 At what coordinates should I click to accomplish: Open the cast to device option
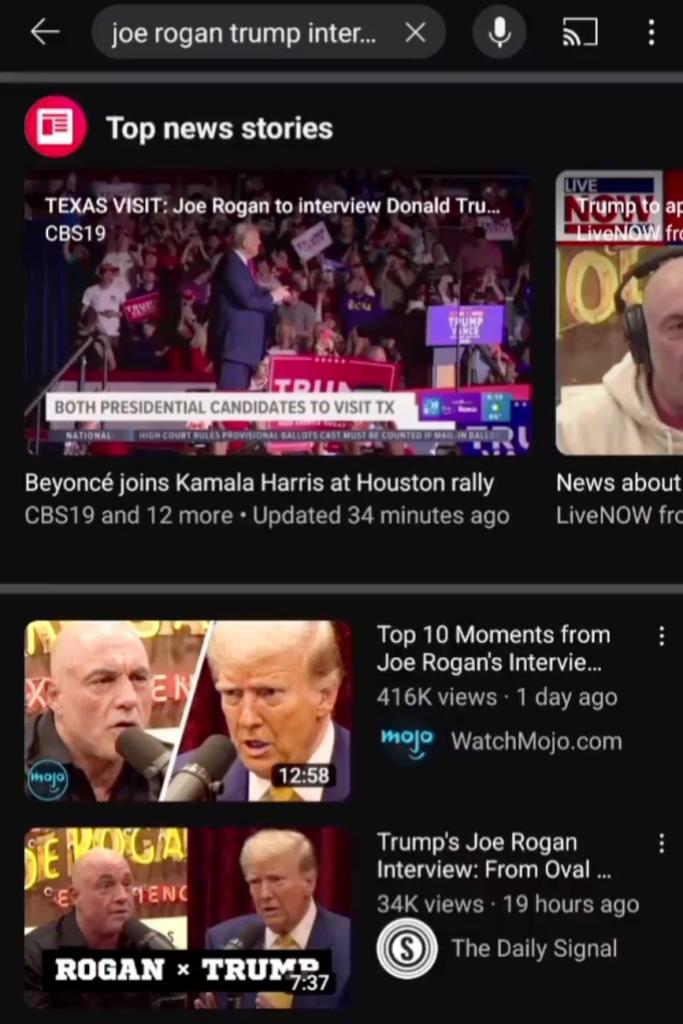(x=580, y=33)
